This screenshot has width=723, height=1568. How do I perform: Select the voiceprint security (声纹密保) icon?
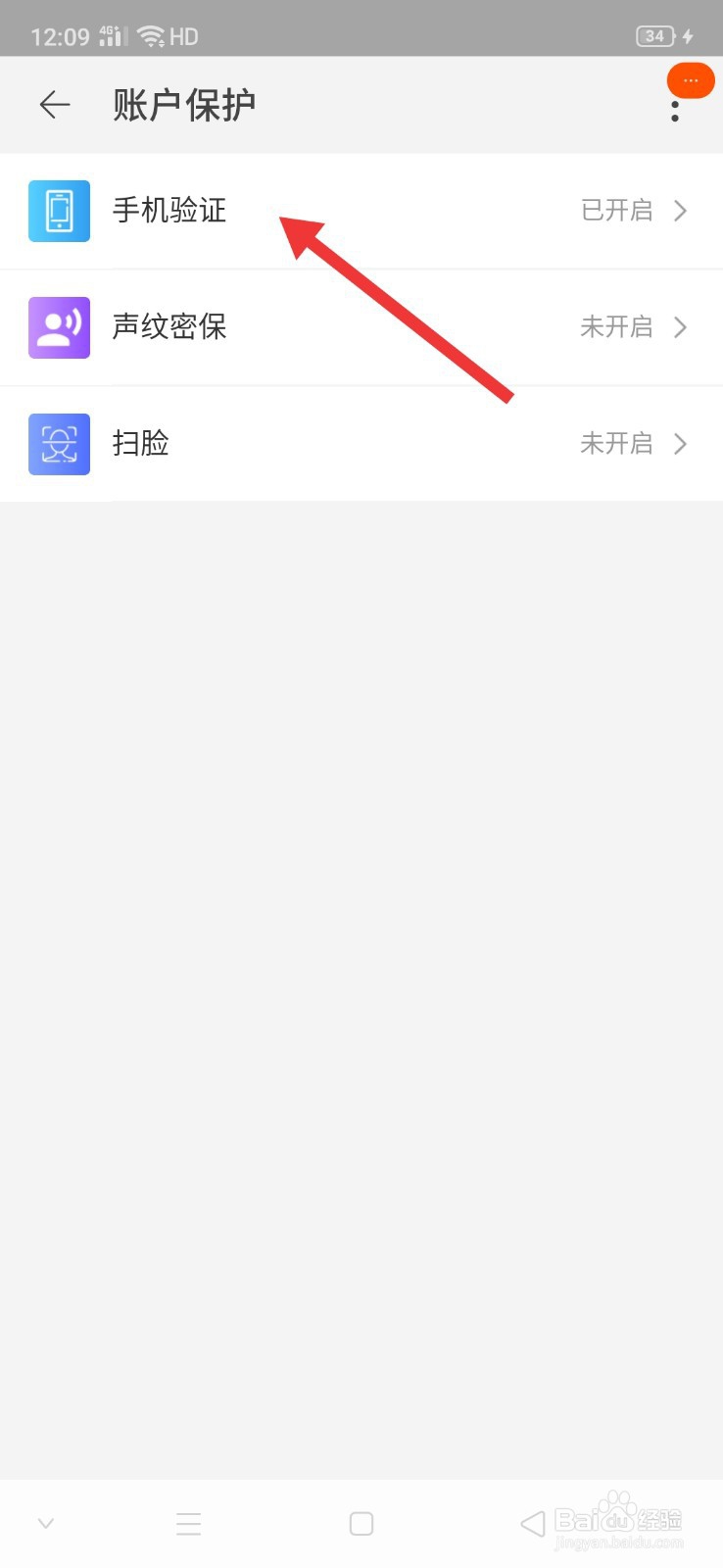pos(59,326)
